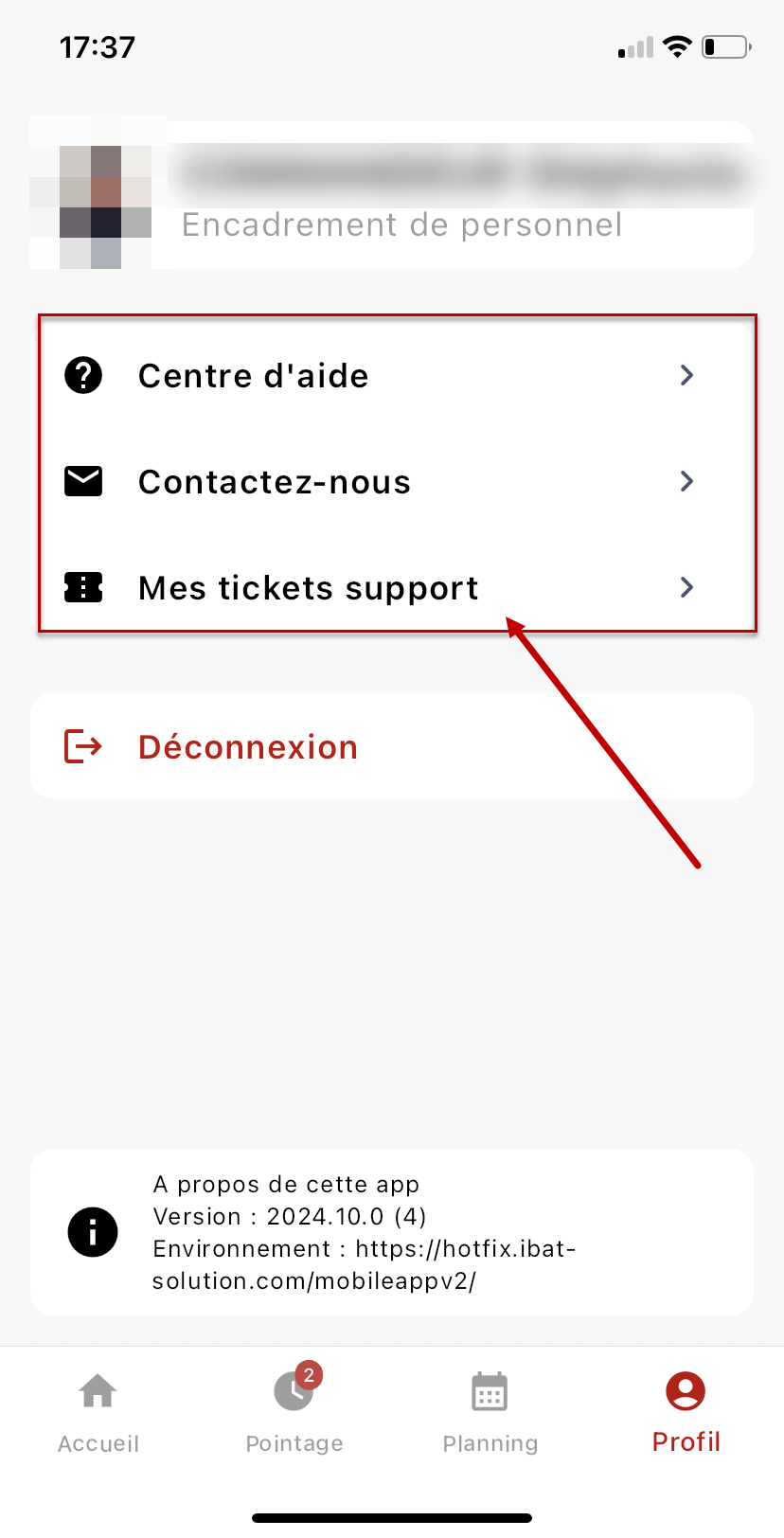View Mes tickets support
Viewport: 784px width, 1538px height.
(392, 588)
